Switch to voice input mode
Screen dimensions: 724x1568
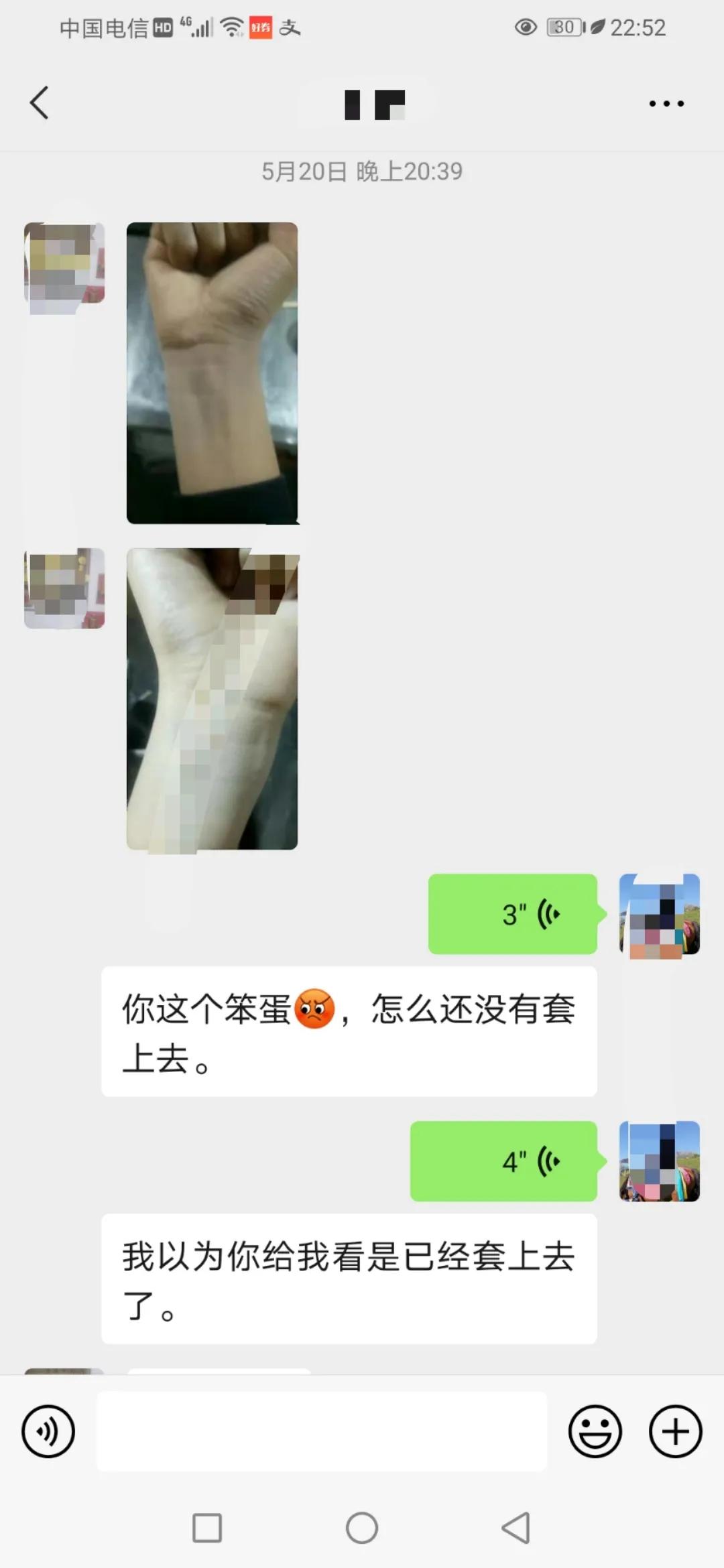tap(49, 1431)
